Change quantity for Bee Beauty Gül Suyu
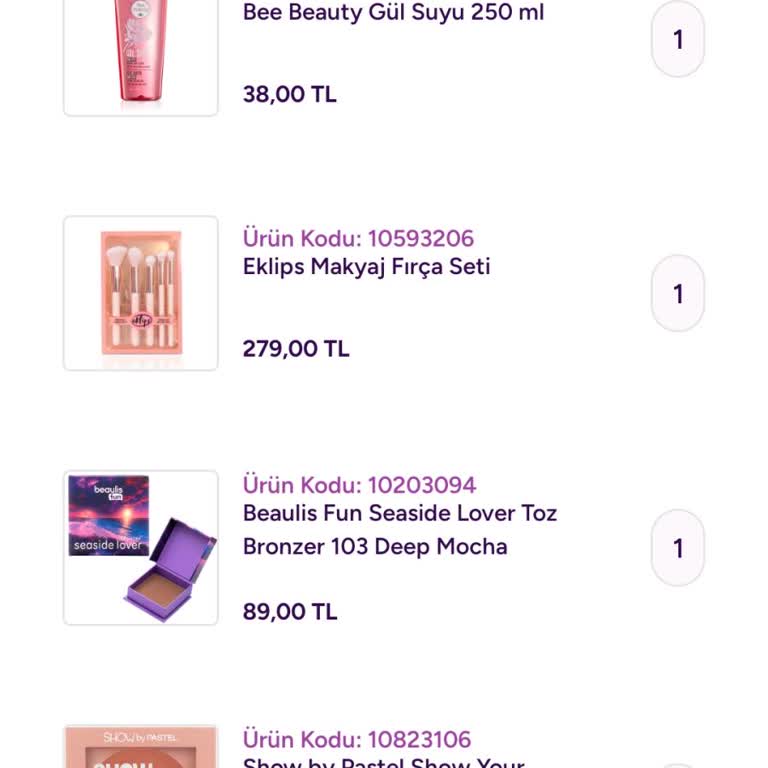 [678, 40]
